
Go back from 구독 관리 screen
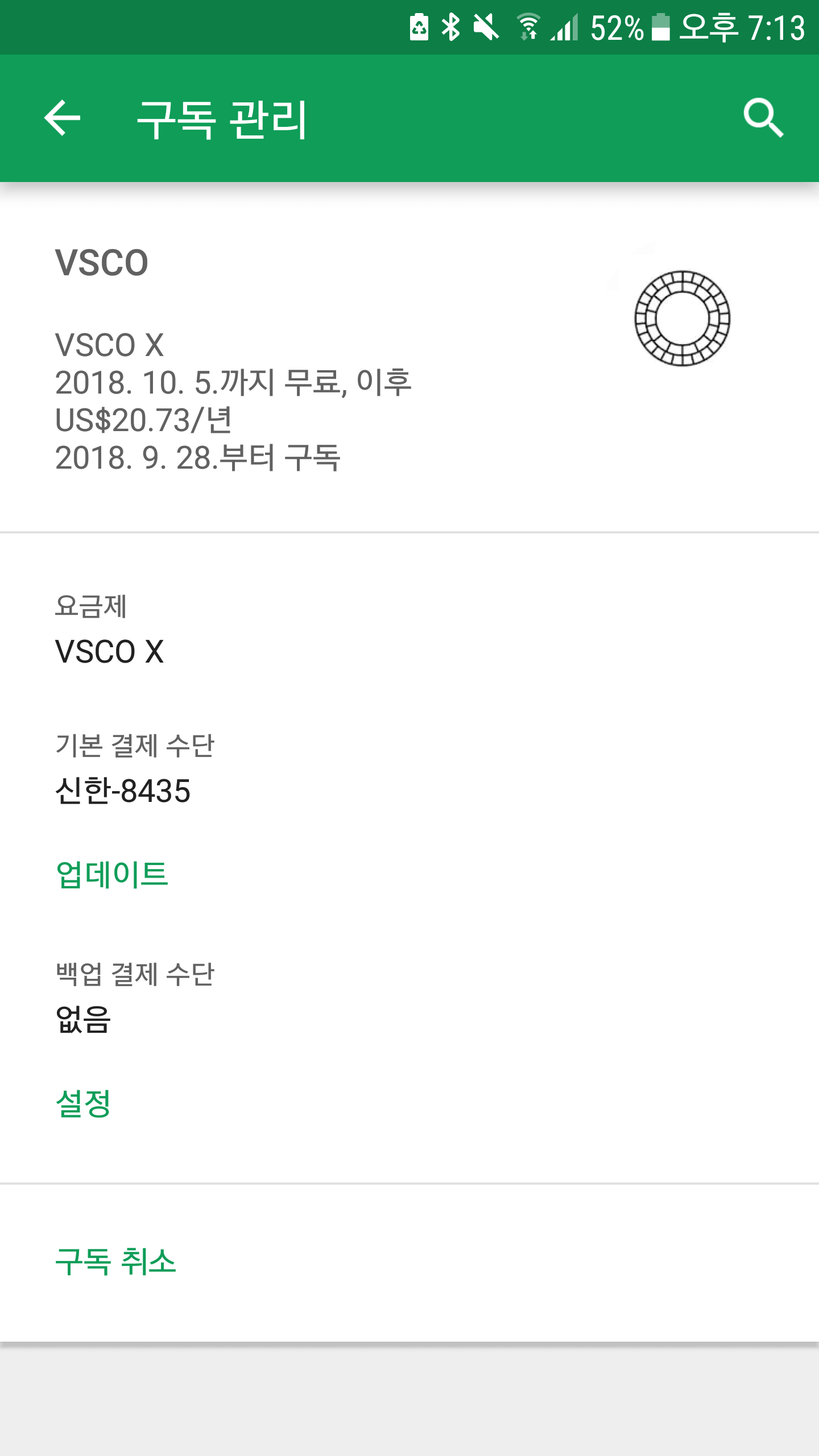click(x=63, y=118)
